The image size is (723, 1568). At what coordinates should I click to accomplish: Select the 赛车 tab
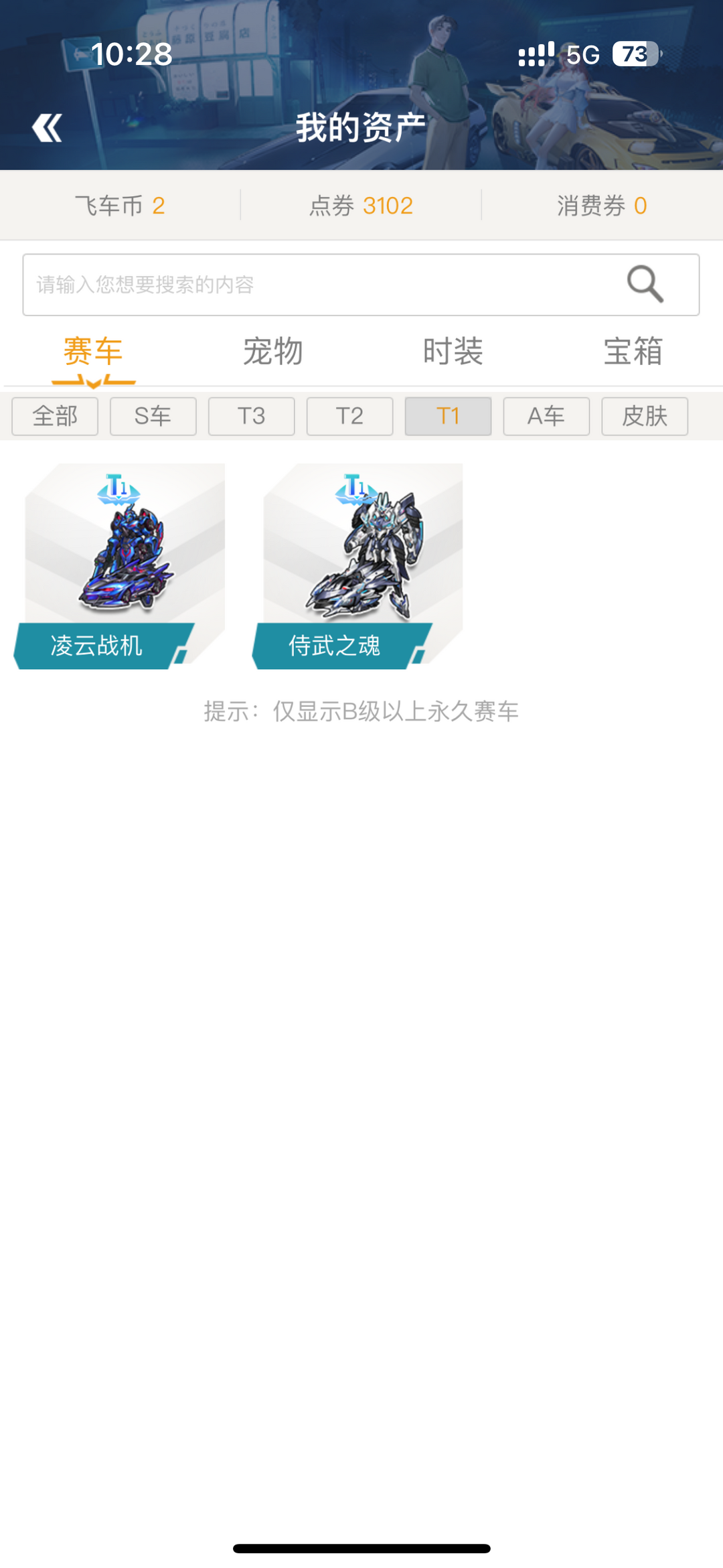pos(93,352)
